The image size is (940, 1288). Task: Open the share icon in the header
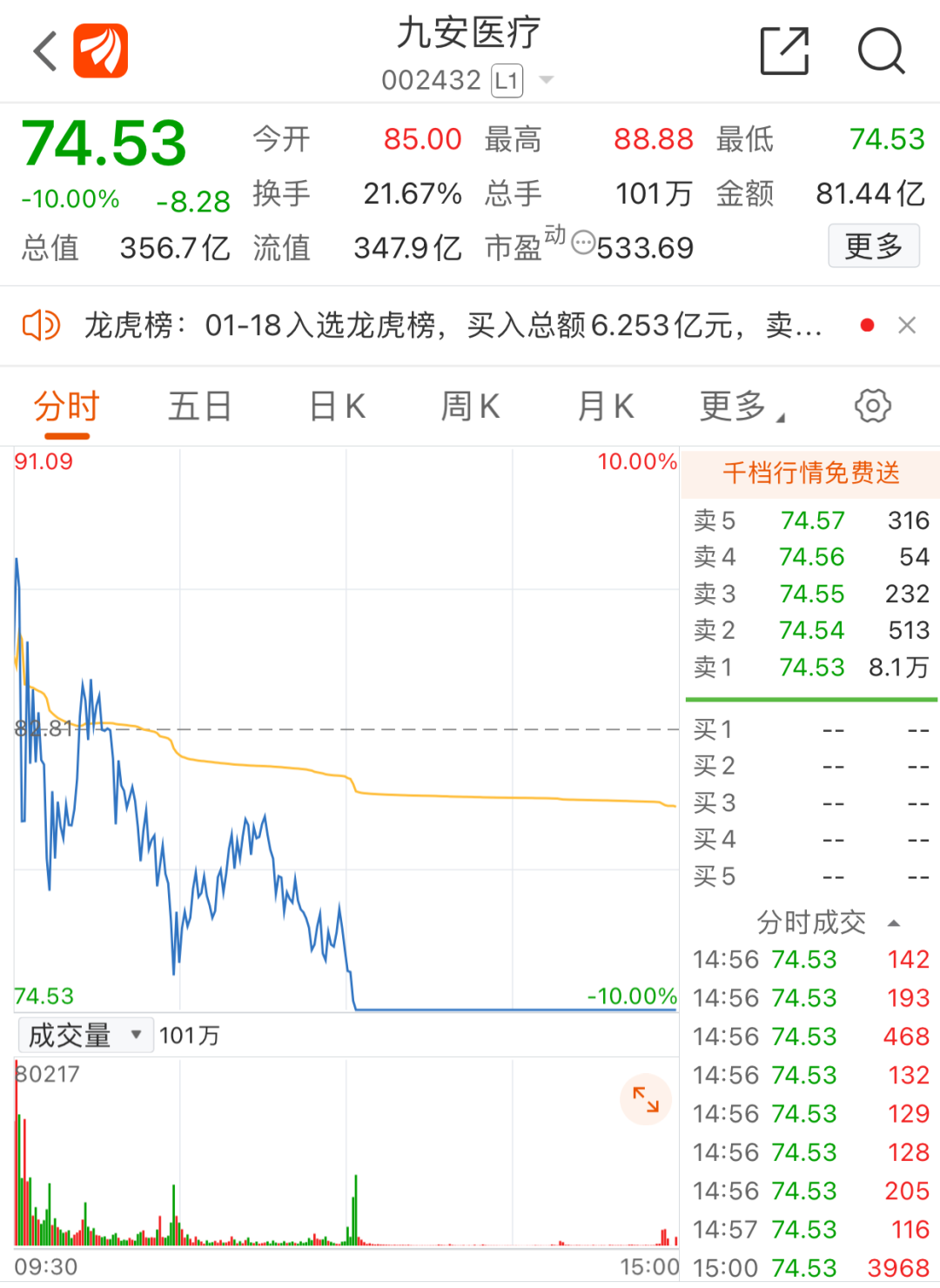click(x=784, y=51)
